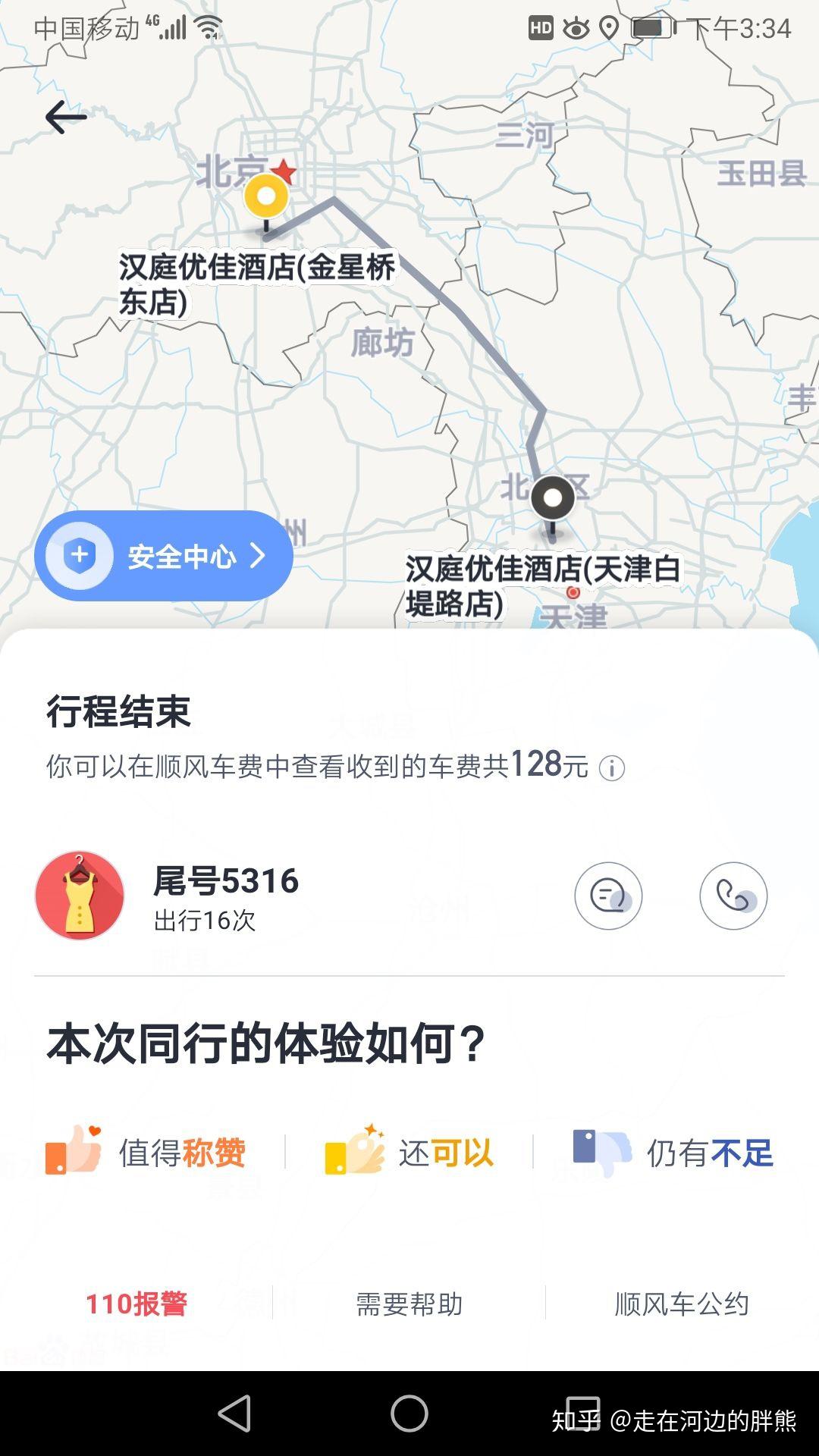The height and width of the screenshot is (1456, 819).
Task: Open profile avatar of 尾号5316
Action: coord(80,896)
